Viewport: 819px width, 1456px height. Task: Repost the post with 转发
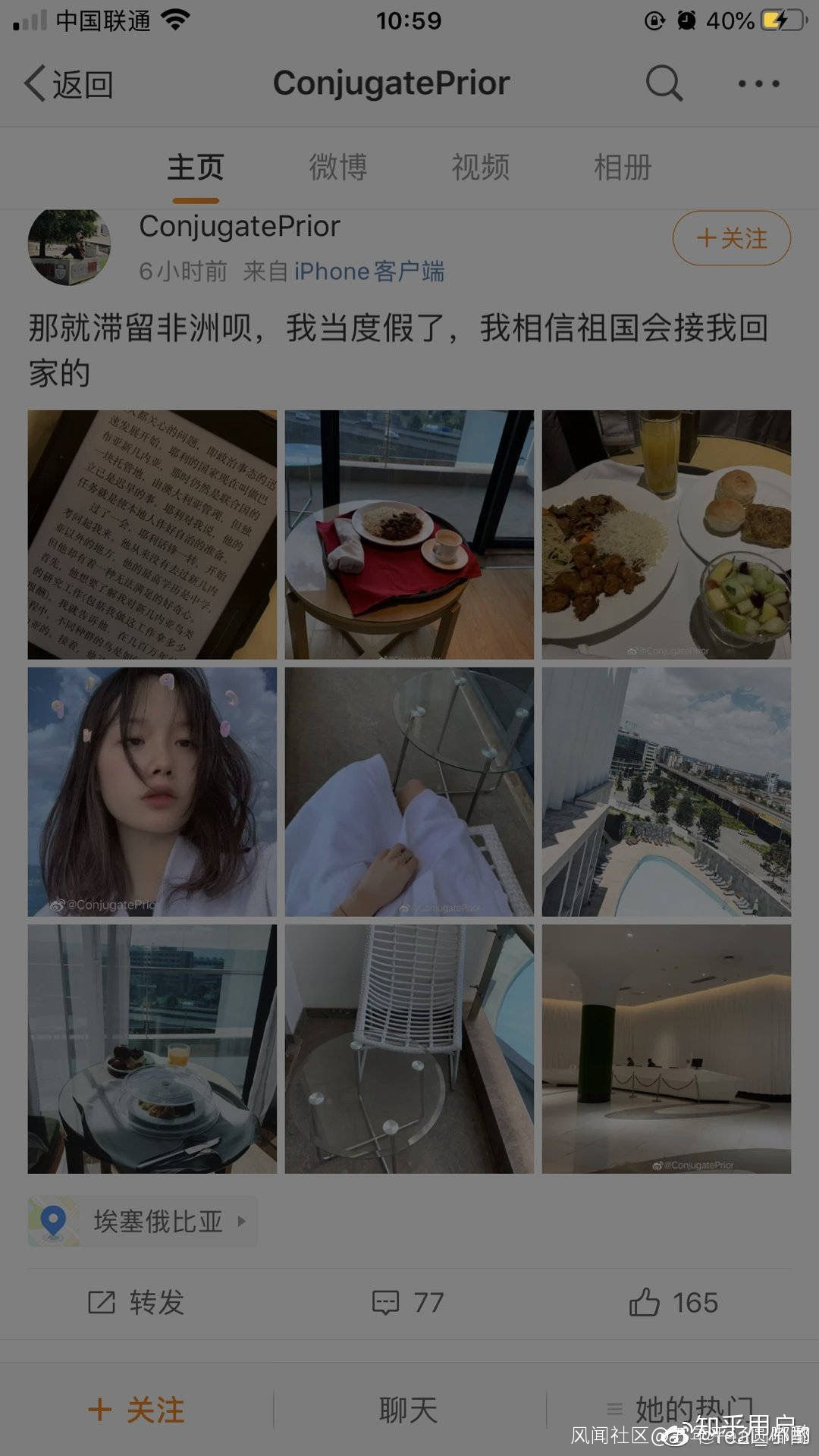coord(136,1302)
